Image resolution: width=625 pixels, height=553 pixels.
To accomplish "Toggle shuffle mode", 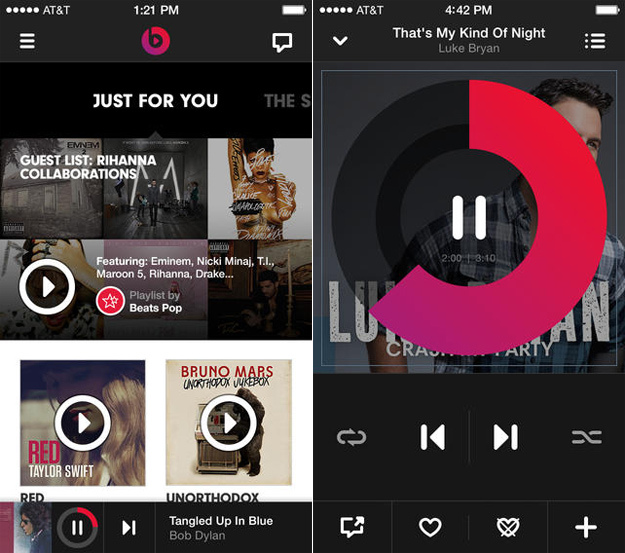I will click(587, 437).
